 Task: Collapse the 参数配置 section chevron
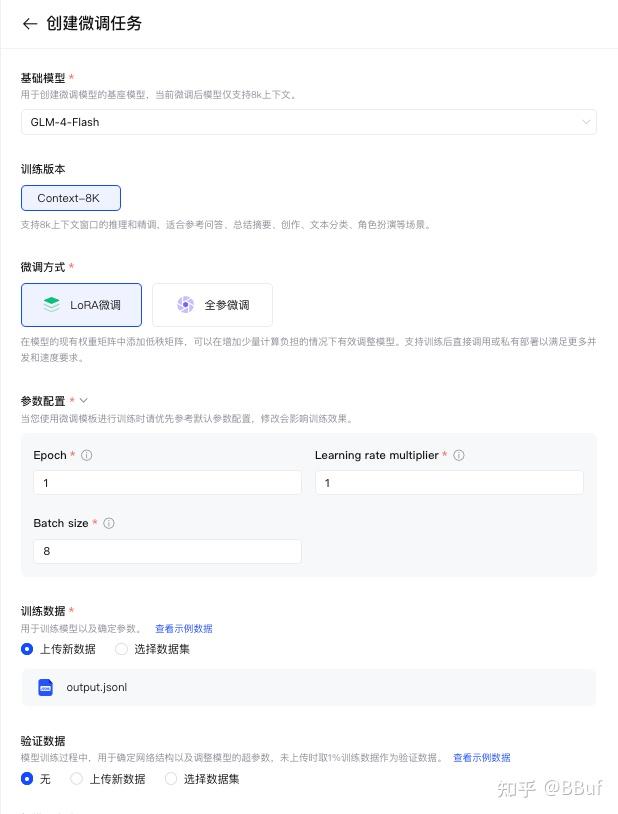click(84, 401)
